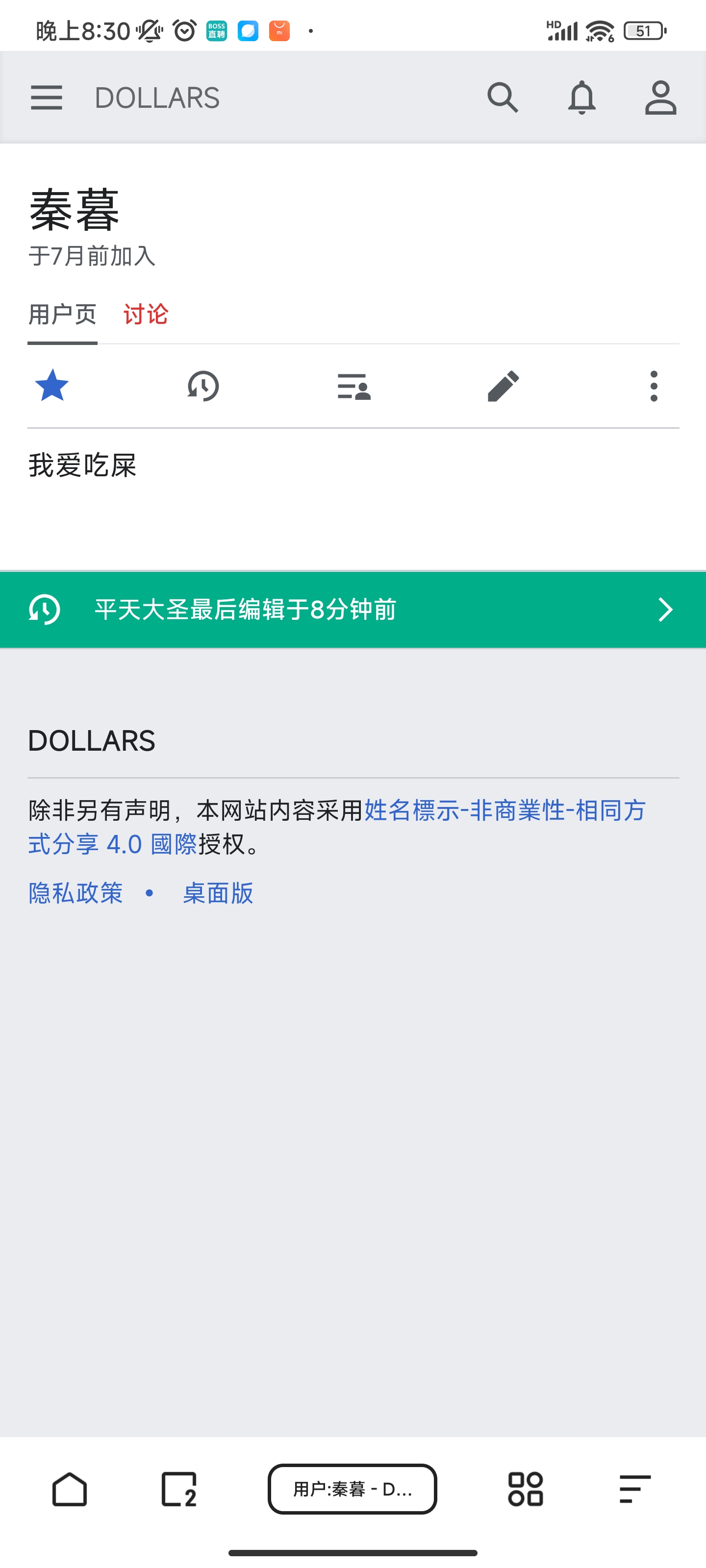Open the browser grid tools icon
Screen dimensions: 706x1568
[525, 1489]
